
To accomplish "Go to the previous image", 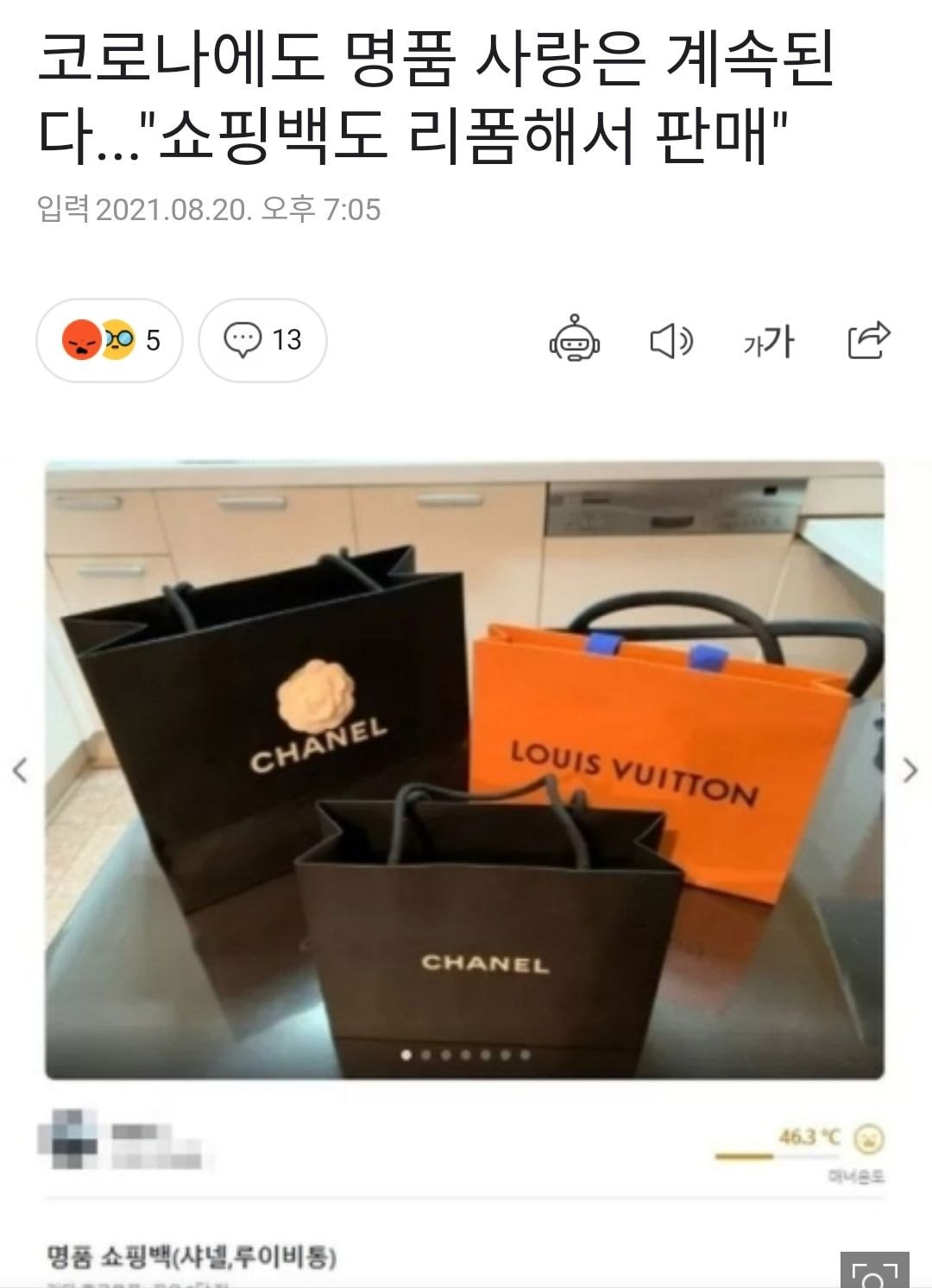I will coord(21,769).
